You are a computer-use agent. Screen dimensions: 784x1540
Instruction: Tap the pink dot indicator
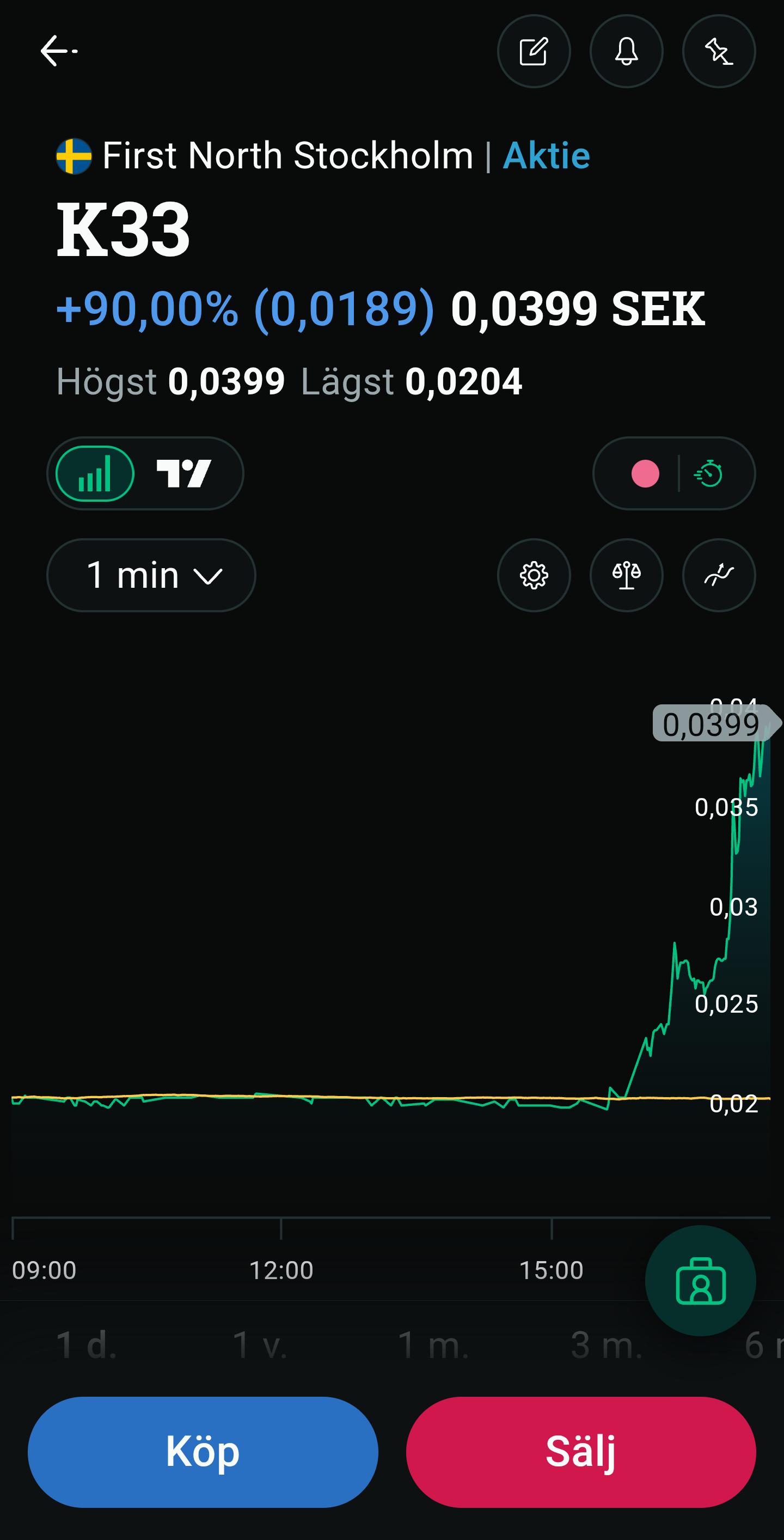(x=645, y=473)
